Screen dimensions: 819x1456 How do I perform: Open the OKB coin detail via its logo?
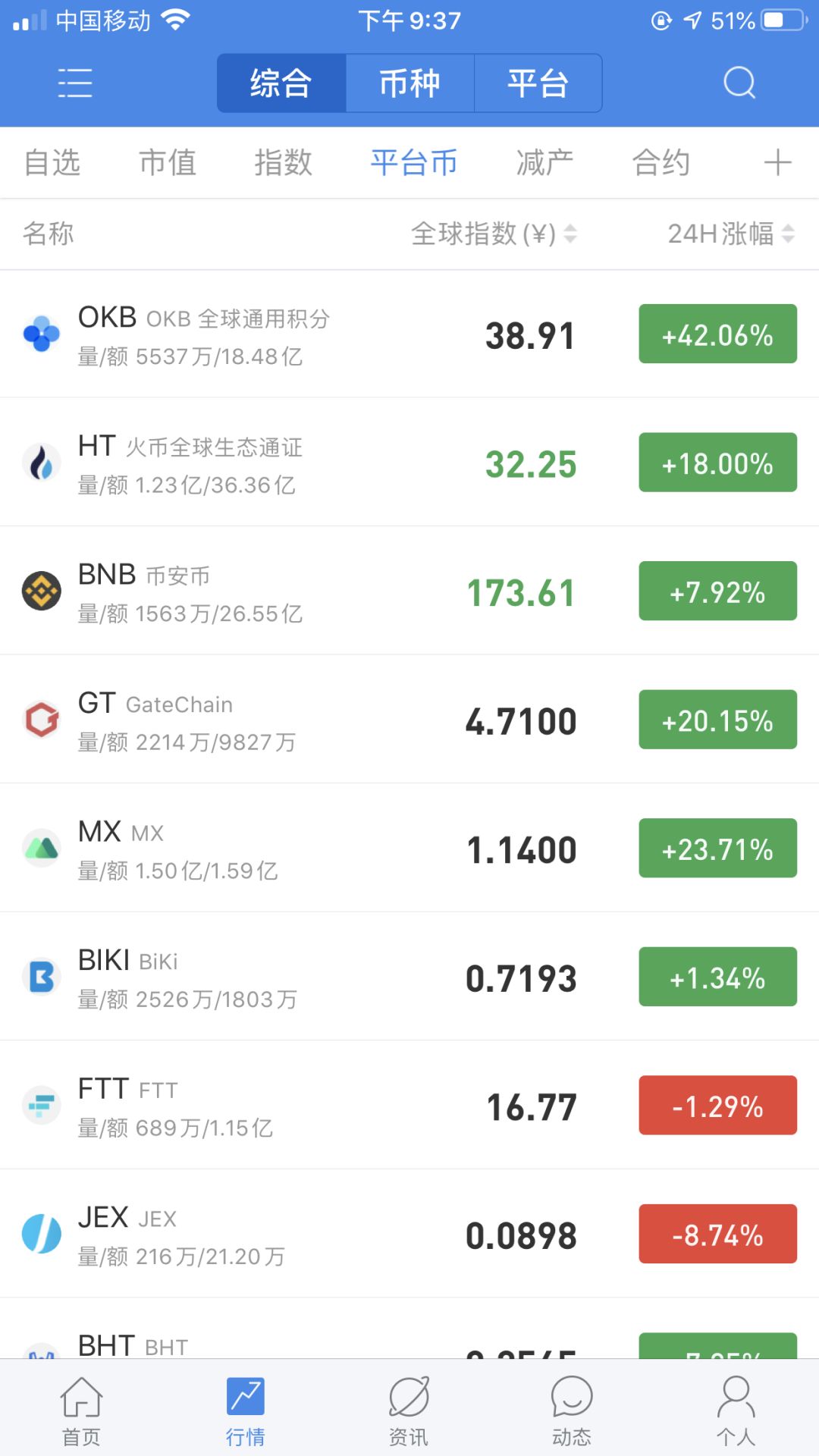click(42, 334)
